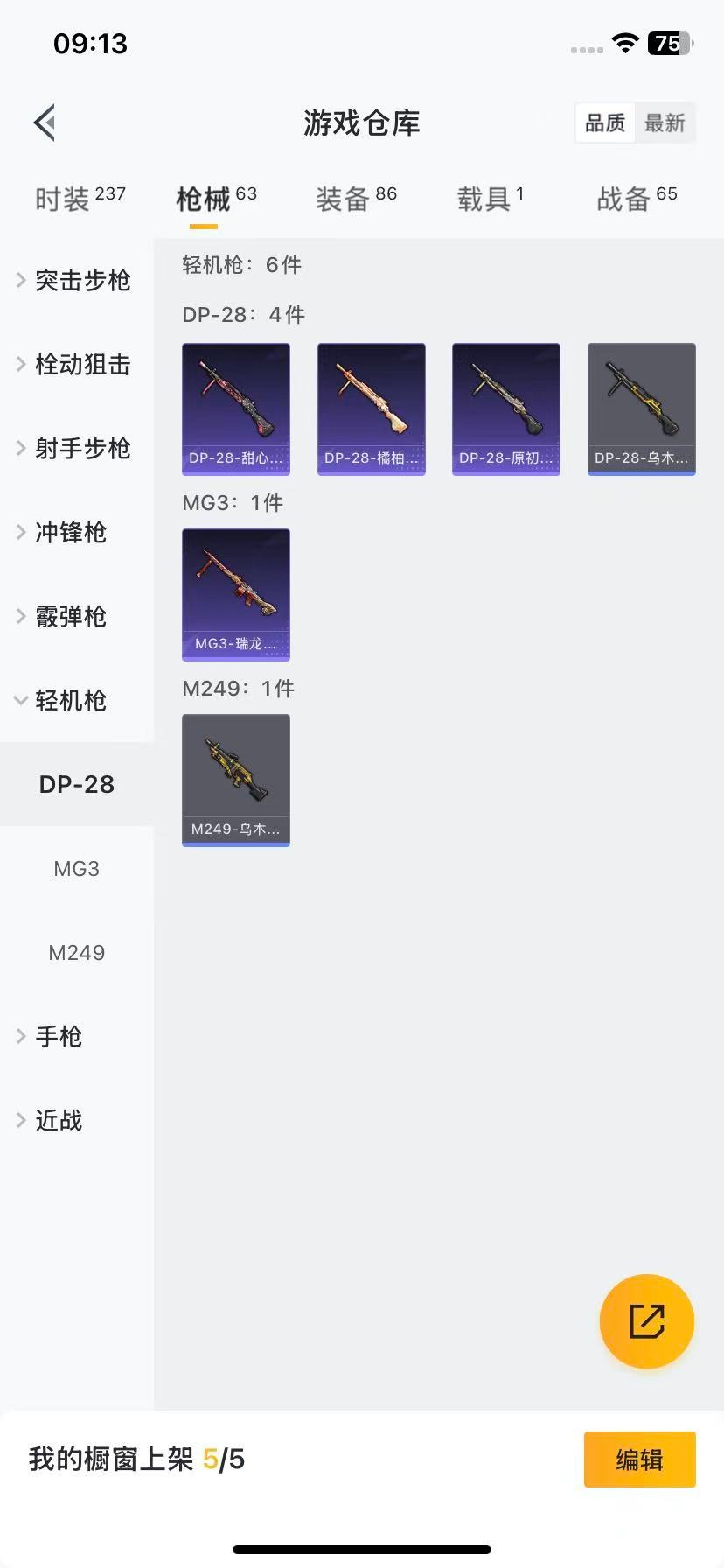Image resolution: width=724 pixels, height=1568 pixels.
Task: Open the M249-乌木 skin thumbnail
Action: pyautogui.click(x=236, y=780)
